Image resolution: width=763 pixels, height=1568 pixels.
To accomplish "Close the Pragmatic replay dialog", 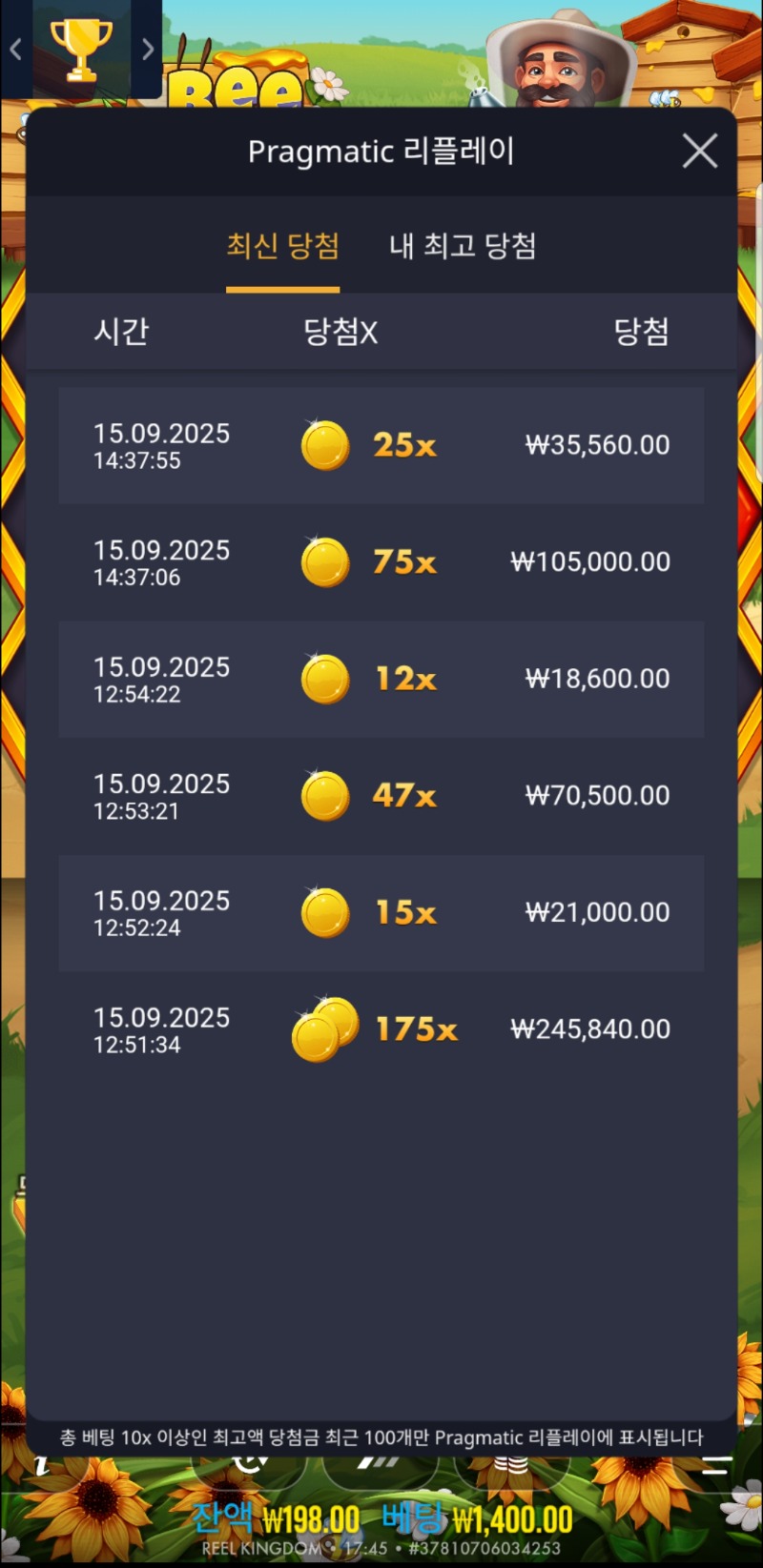I will point(700,151).
